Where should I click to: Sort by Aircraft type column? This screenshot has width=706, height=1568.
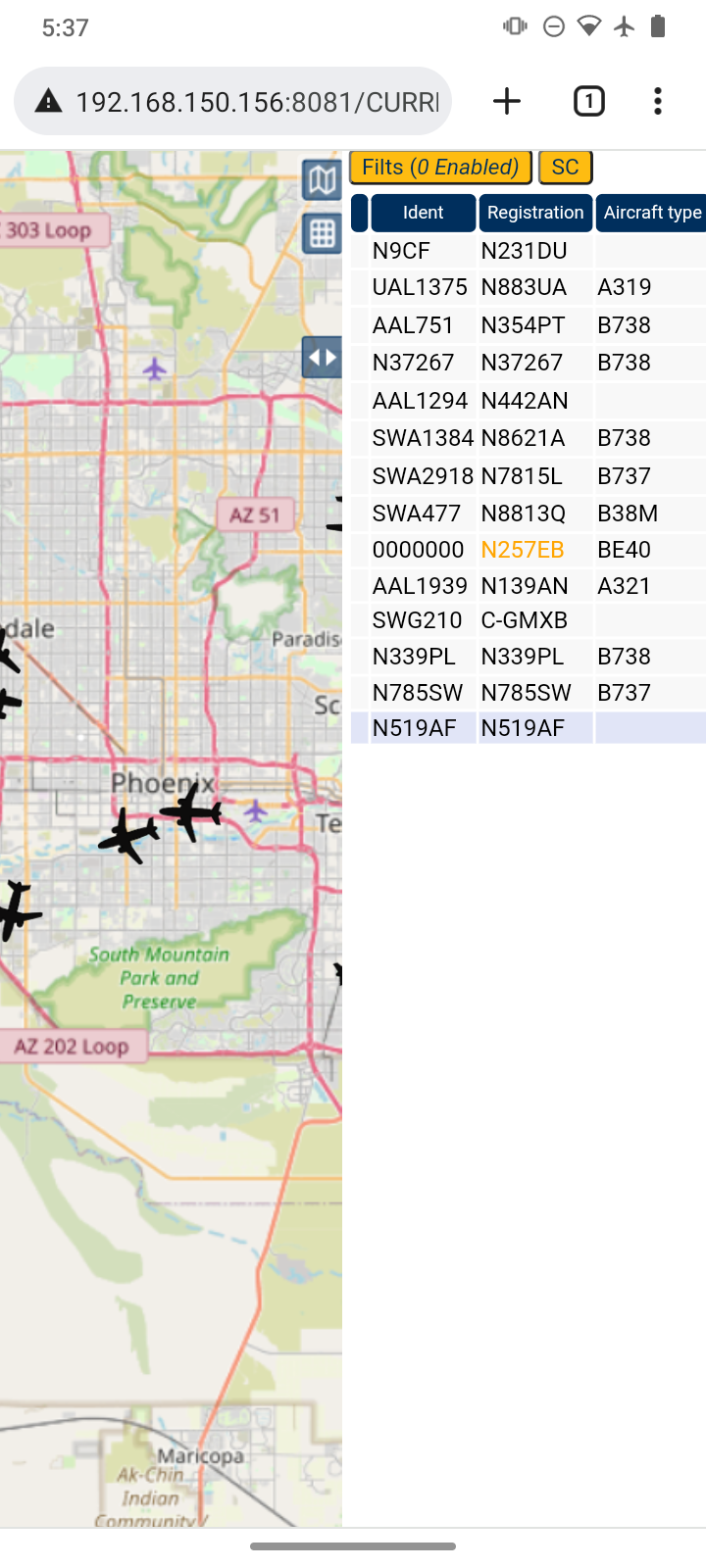pos(651,213)
